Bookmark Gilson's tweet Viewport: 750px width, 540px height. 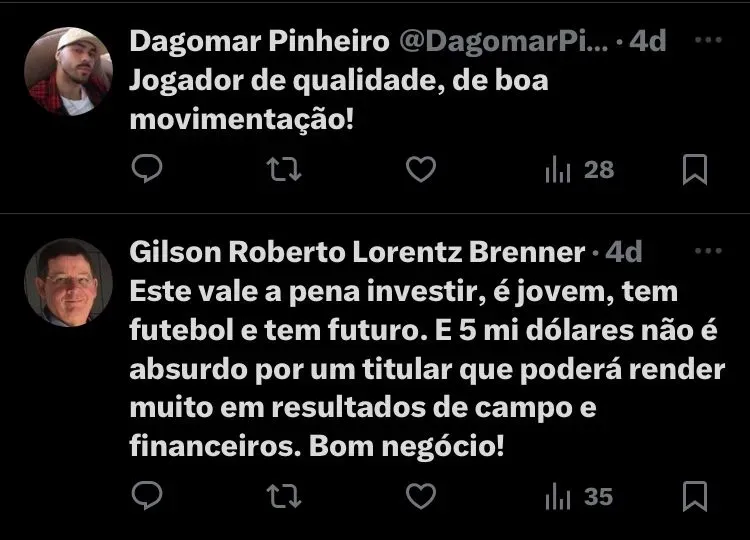tap(695, 496)
